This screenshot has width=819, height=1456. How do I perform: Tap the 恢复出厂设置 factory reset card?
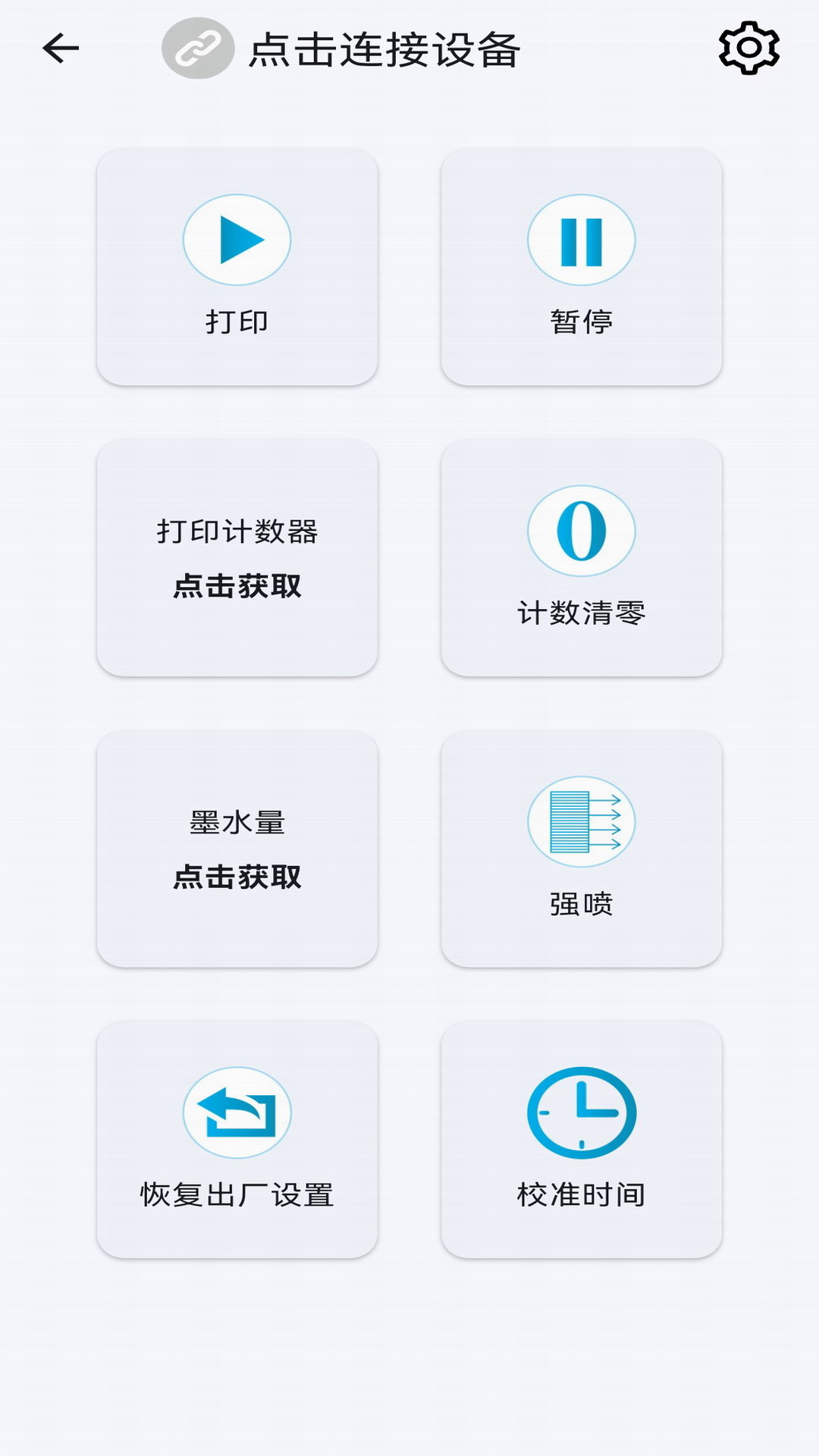point(237,1137)
